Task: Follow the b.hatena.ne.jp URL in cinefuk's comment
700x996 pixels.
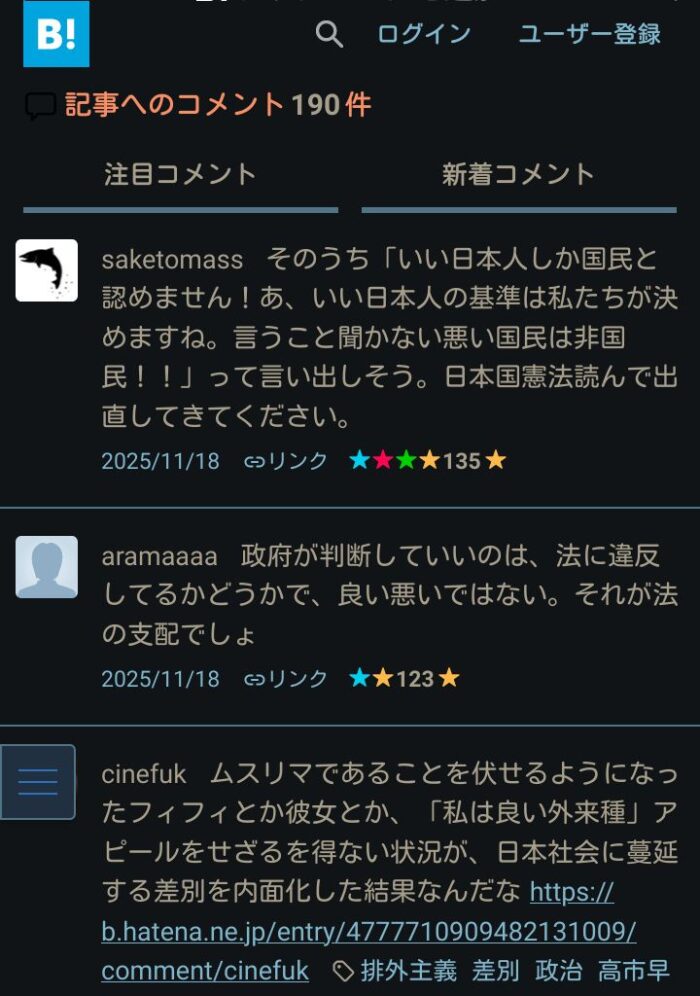Action: pos(369,932)
